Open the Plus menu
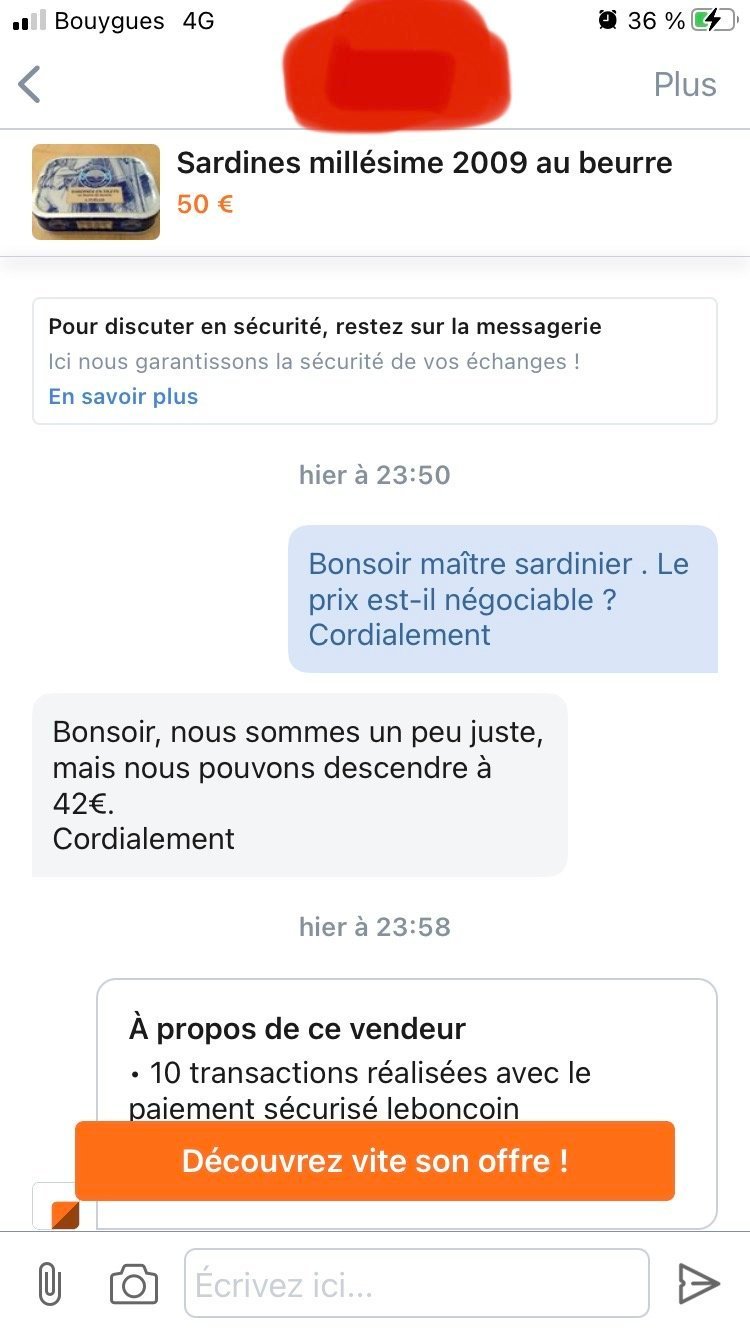Screen dimensions: 750x1334 [685, 85]
